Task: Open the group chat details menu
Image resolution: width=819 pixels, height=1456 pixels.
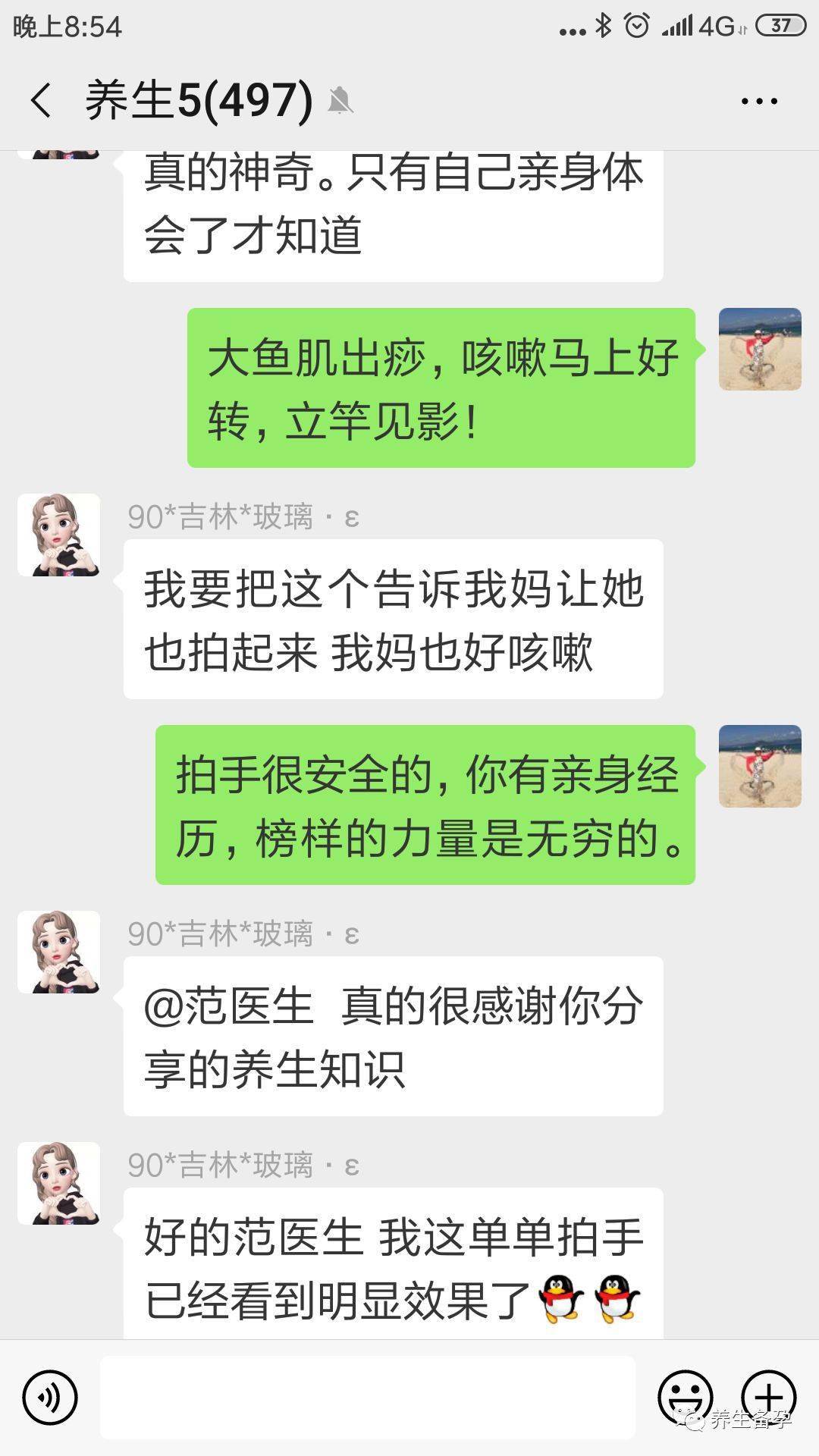Action: point(759,101)
